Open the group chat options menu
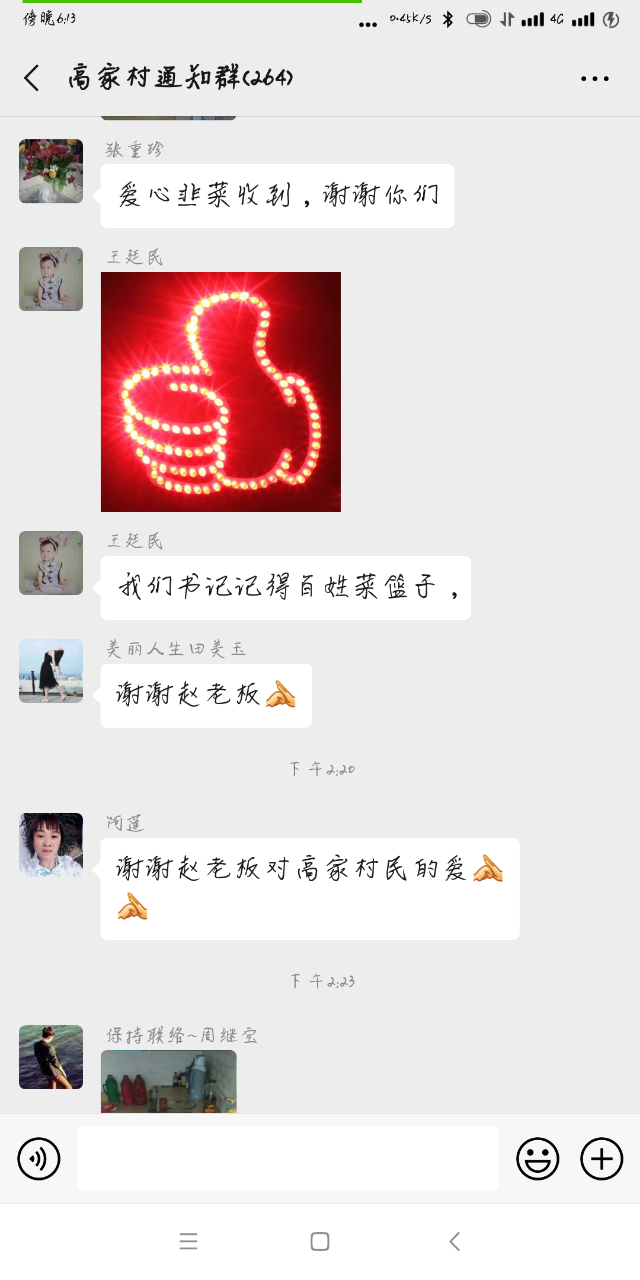 pyautogui.click(x=594, y=78)
